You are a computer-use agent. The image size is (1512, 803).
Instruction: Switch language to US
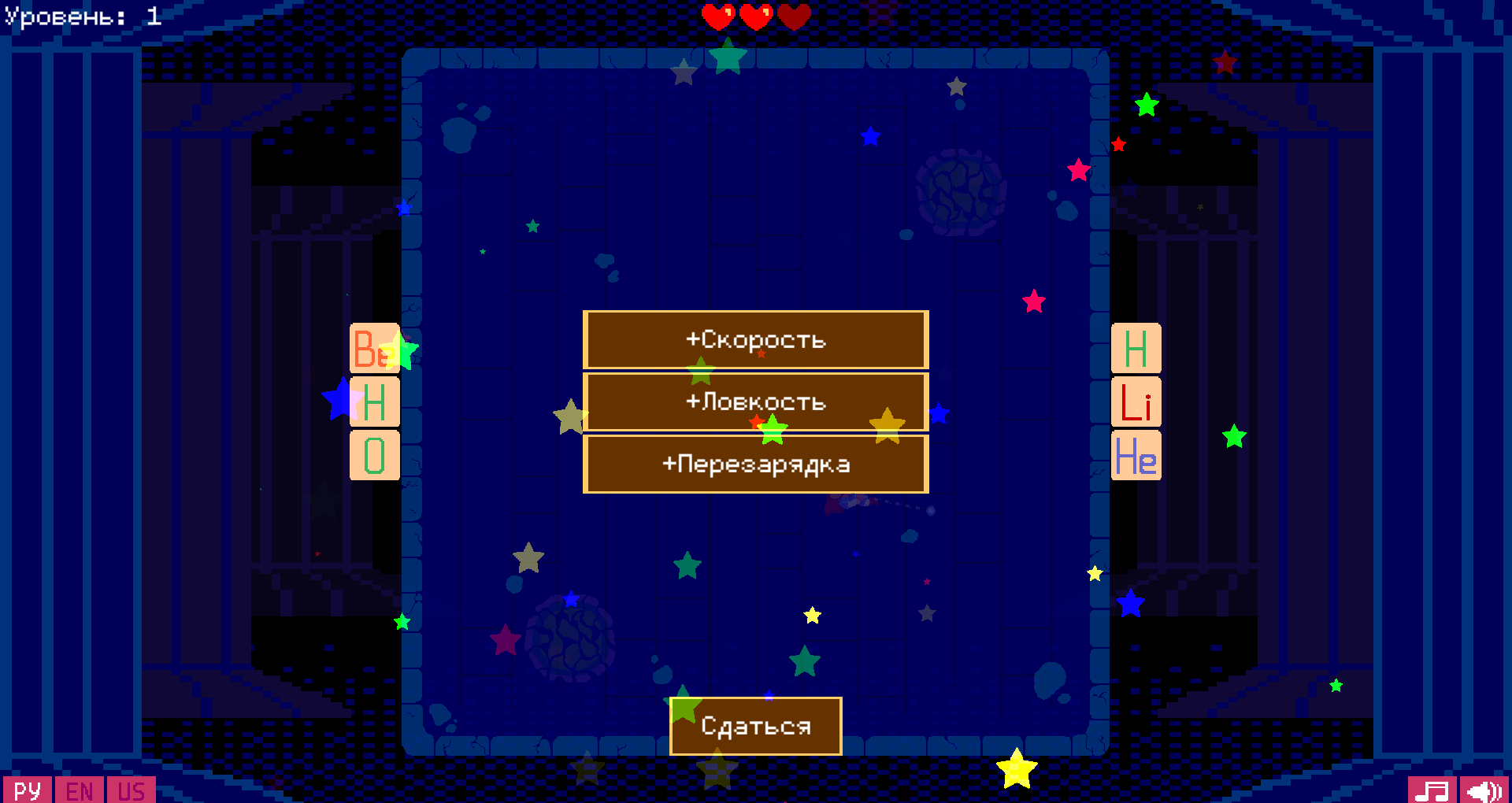[132, 790]
